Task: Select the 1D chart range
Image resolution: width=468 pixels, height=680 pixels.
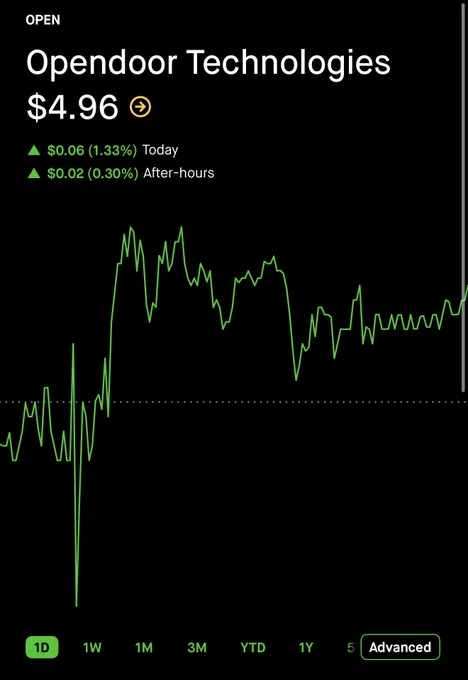Action: (42, 647)
